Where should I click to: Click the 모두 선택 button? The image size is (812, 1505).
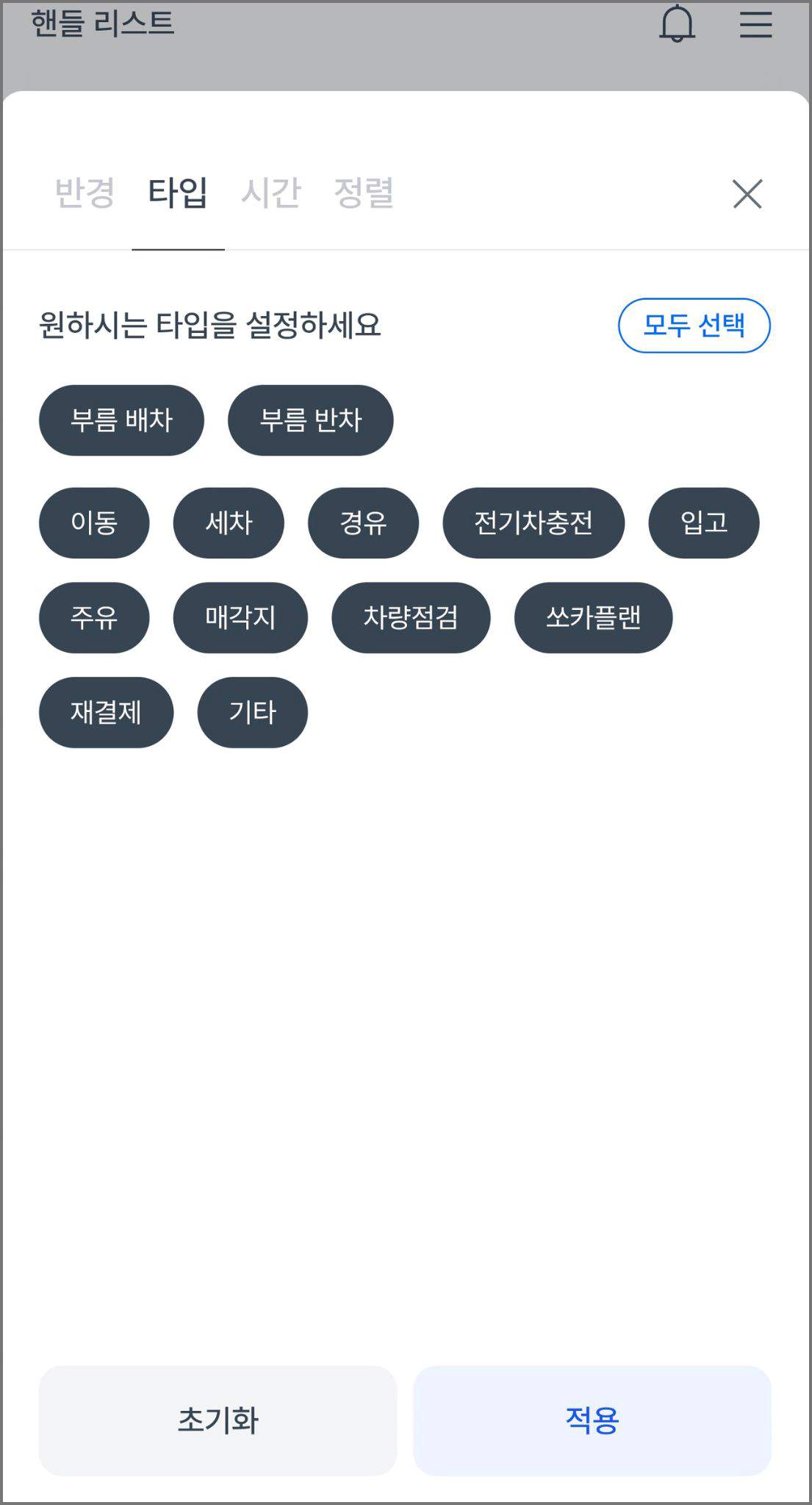(x=694, y=326)
